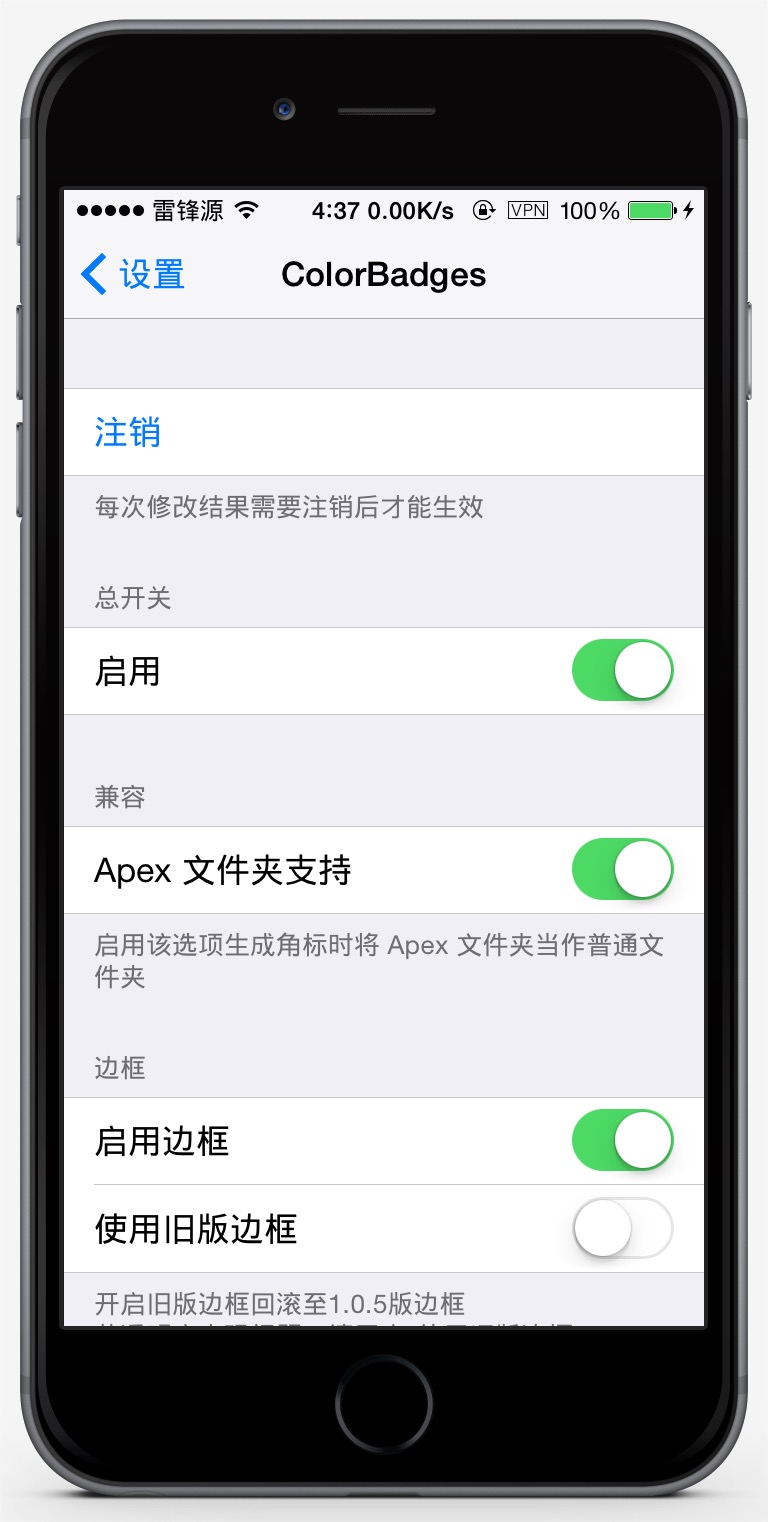Go back to 设置
Screen dimensions: 768x1522
point(133,274)
